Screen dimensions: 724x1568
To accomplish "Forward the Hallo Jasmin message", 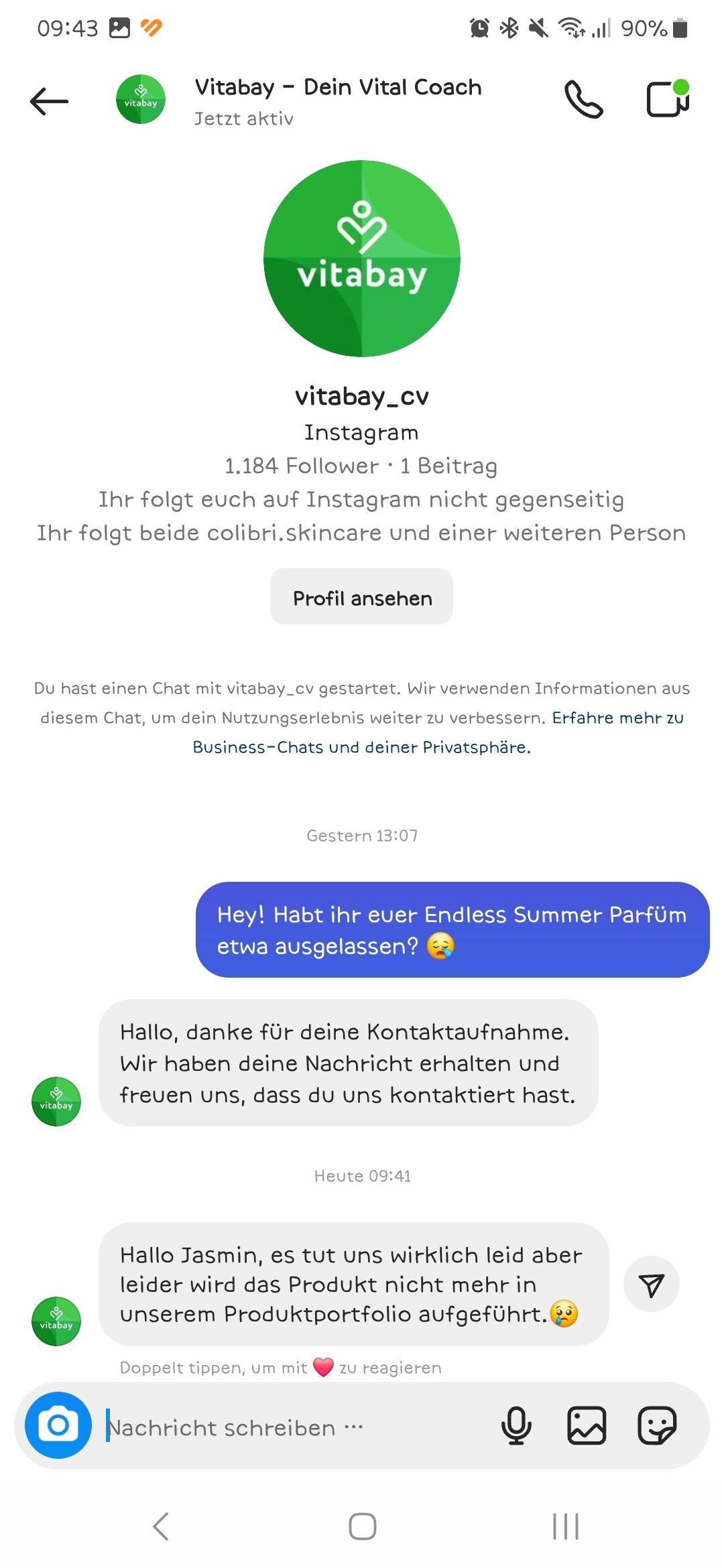I will 651,1284.
